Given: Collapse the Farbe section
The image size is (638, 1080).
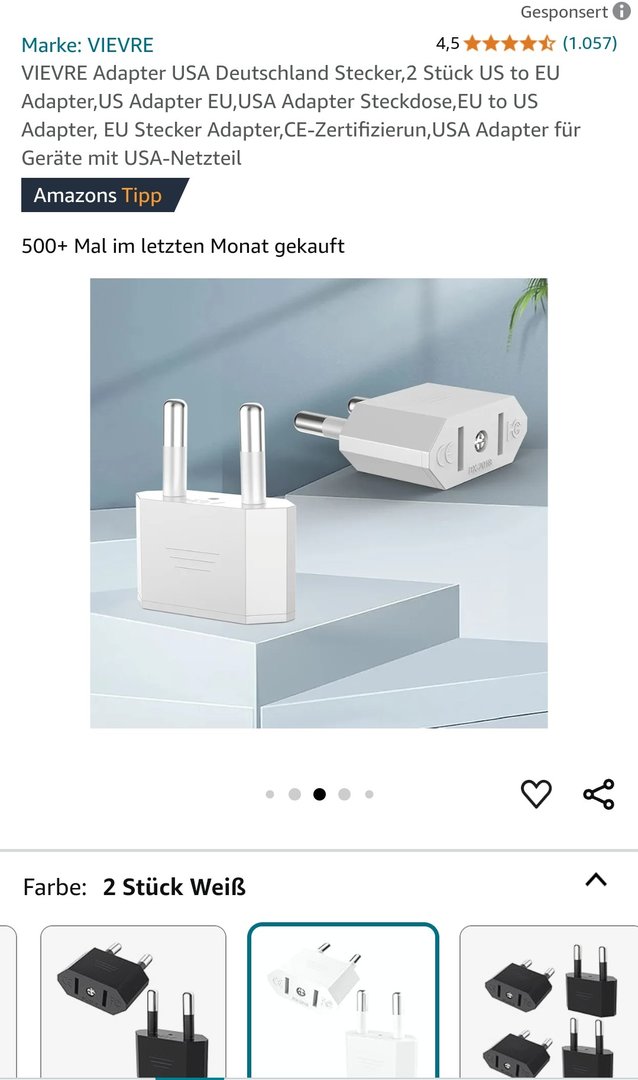Looking at the screenshot, I should point(595,880).
